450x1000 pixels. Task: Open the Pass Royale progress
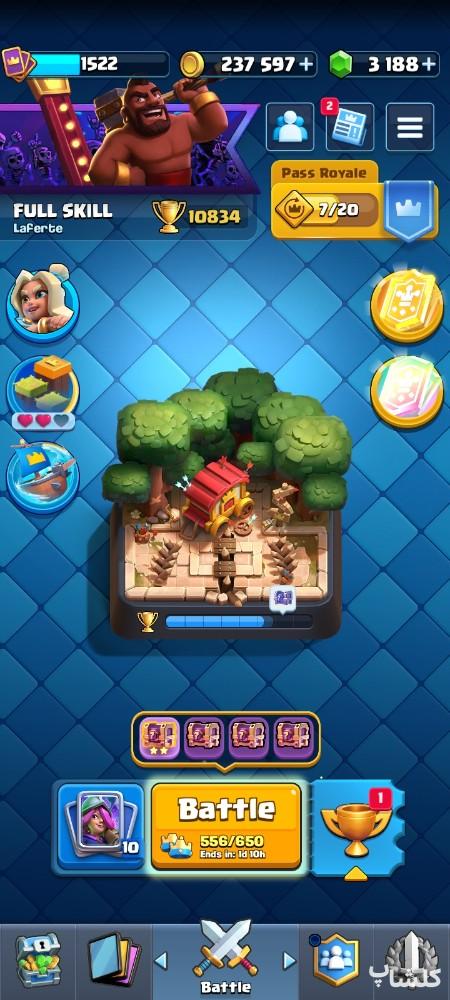[x=355, y=202]
